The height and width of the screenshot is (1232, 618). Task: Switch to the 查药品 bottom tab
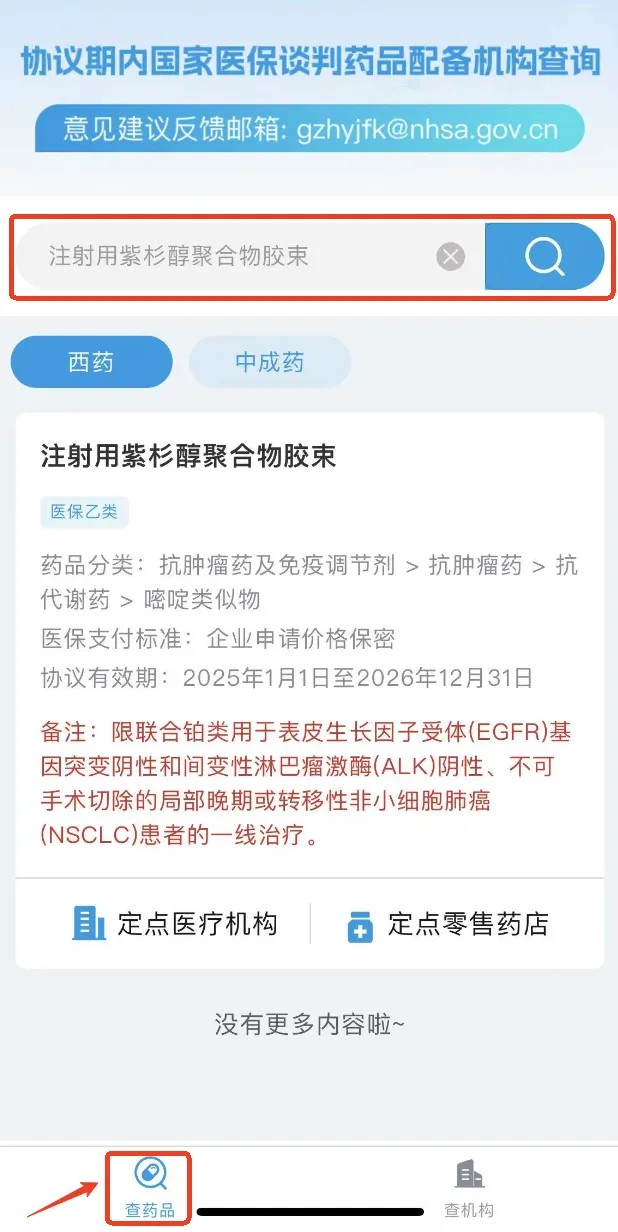pyautogui.click(x=149, y=1188)
